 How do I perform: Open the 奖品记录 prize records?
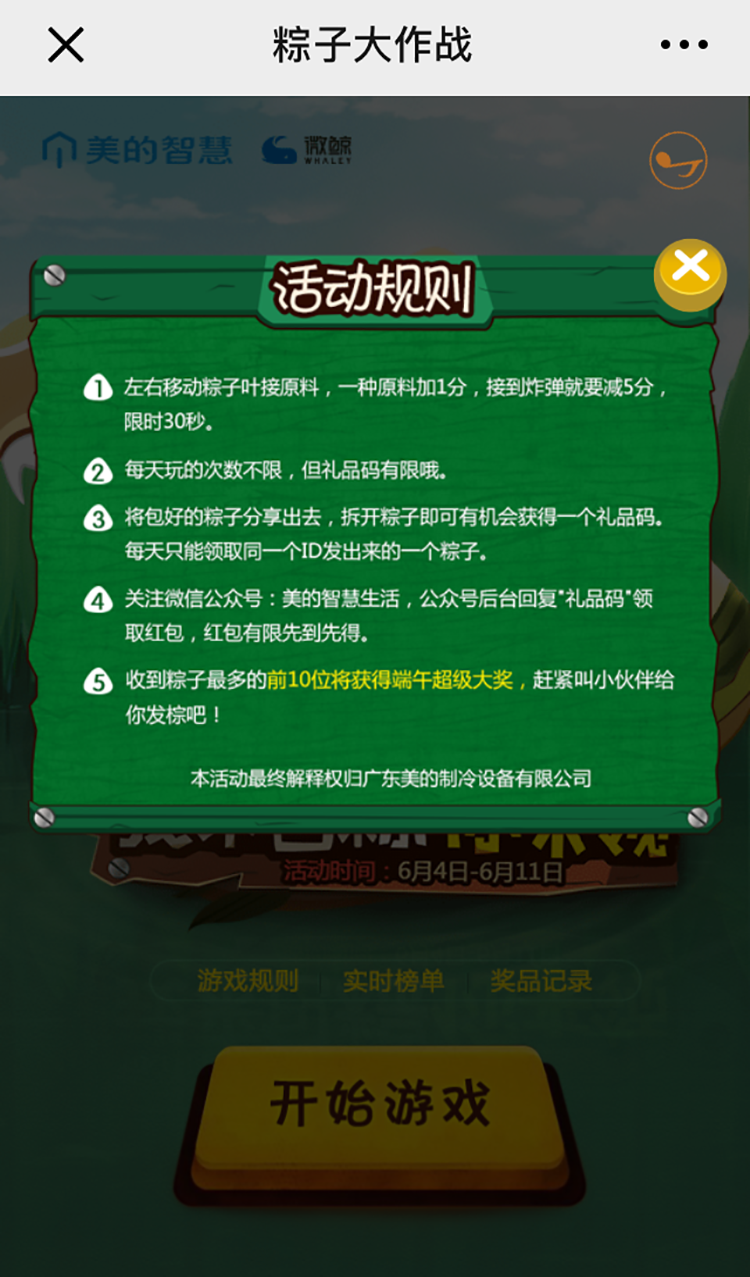[x=541, y=981]
